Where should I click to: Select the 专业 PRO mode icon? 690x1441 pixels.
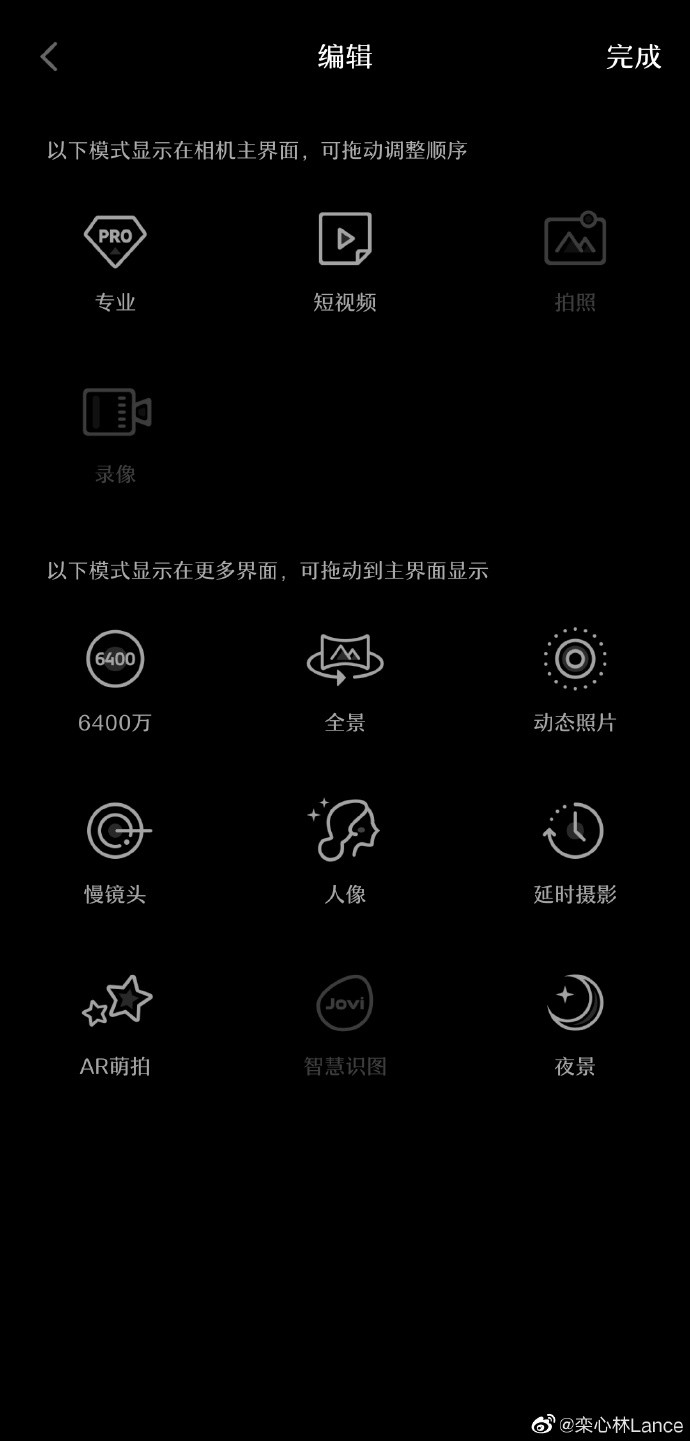point(115,240)
